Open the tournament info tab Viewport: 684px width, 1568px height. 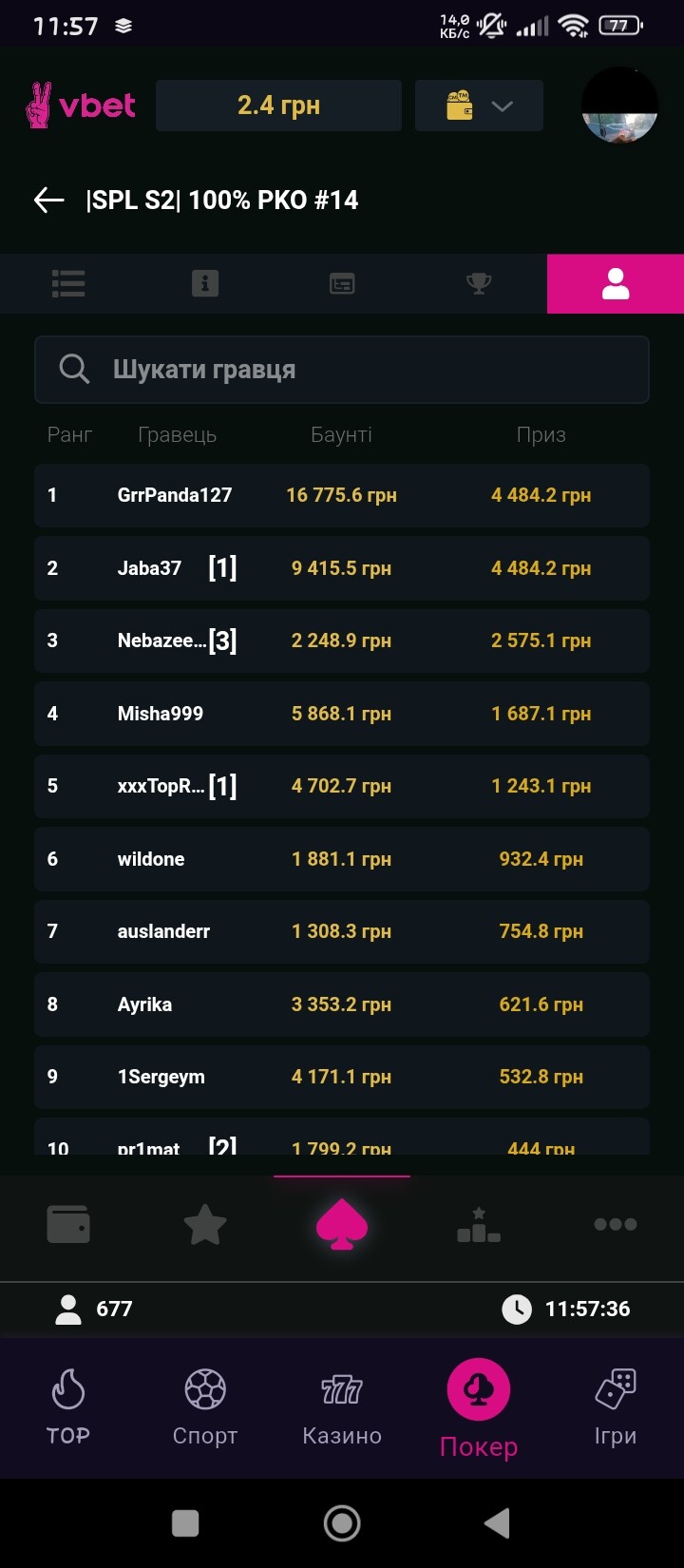[x=205, y=283]
